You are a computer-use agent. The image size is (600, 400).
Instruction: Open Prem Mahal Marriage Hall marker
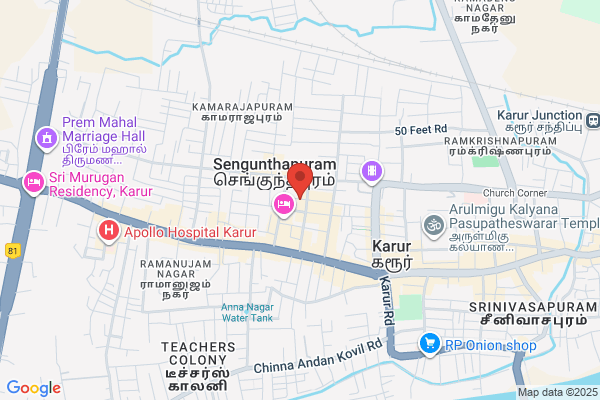click(x=47, y=139)
